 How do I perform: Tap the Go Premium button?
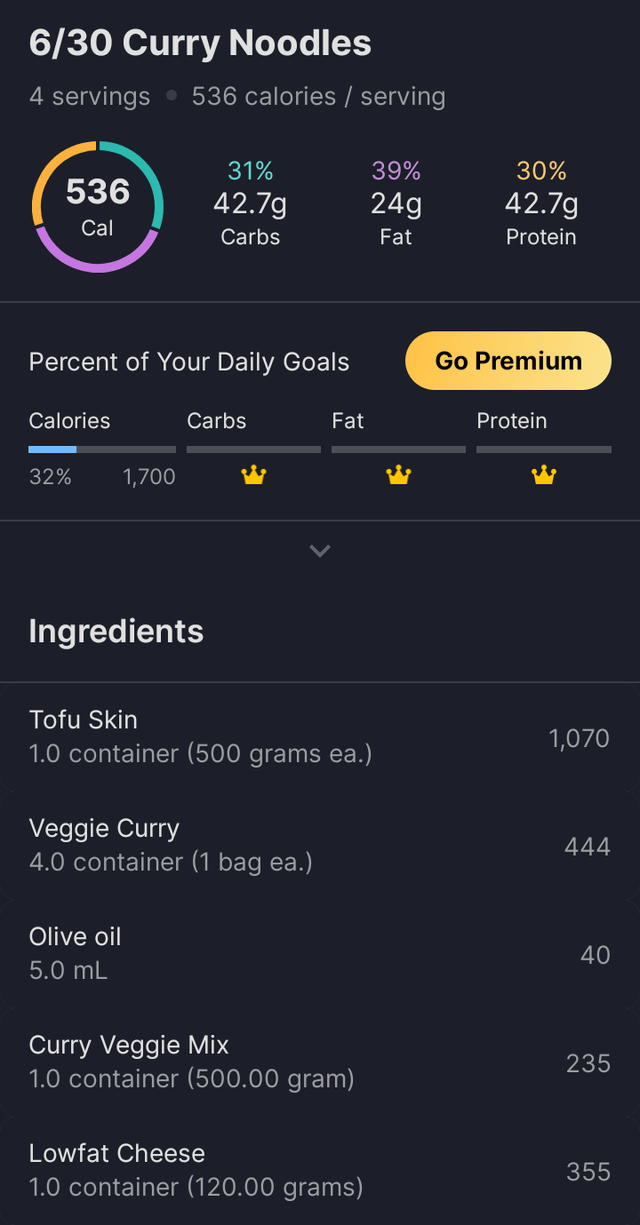508,361
